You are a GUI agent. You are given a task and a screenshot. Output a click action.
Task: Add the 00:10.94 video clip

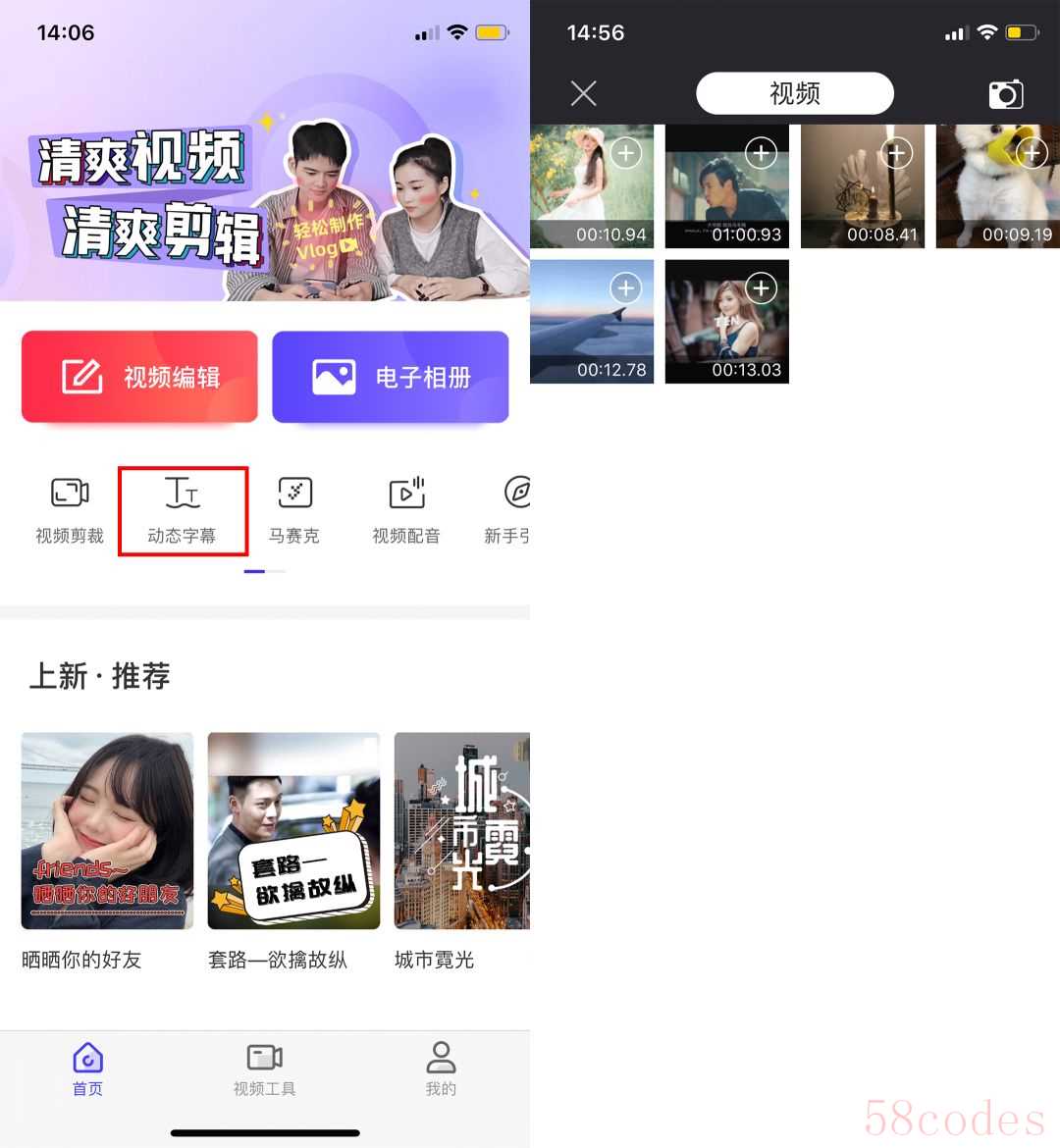(x=626, y=153)
